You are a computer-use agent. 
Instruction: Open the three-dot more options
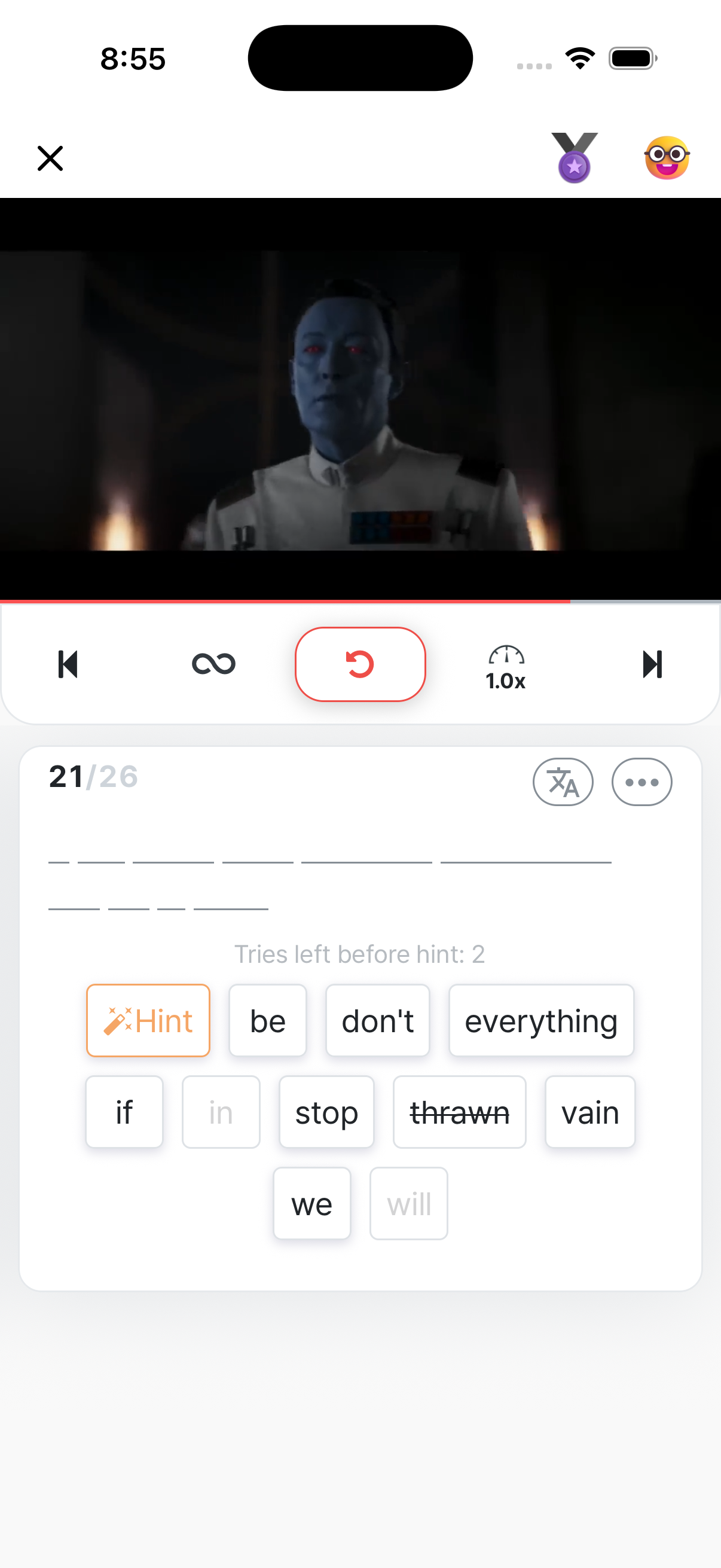point(641,782)
